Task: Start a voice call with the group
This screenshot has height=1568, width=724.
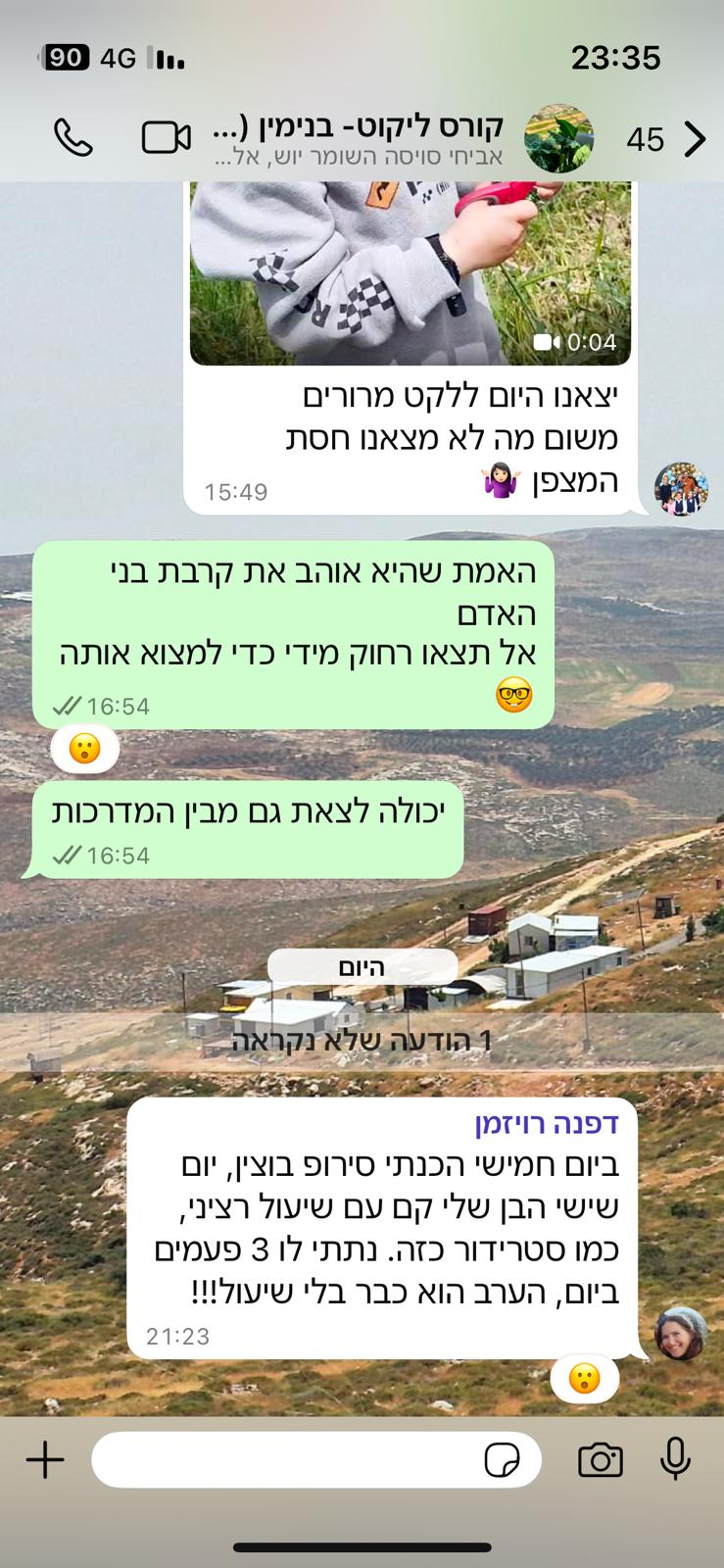Action: click(x=72, y=138)
